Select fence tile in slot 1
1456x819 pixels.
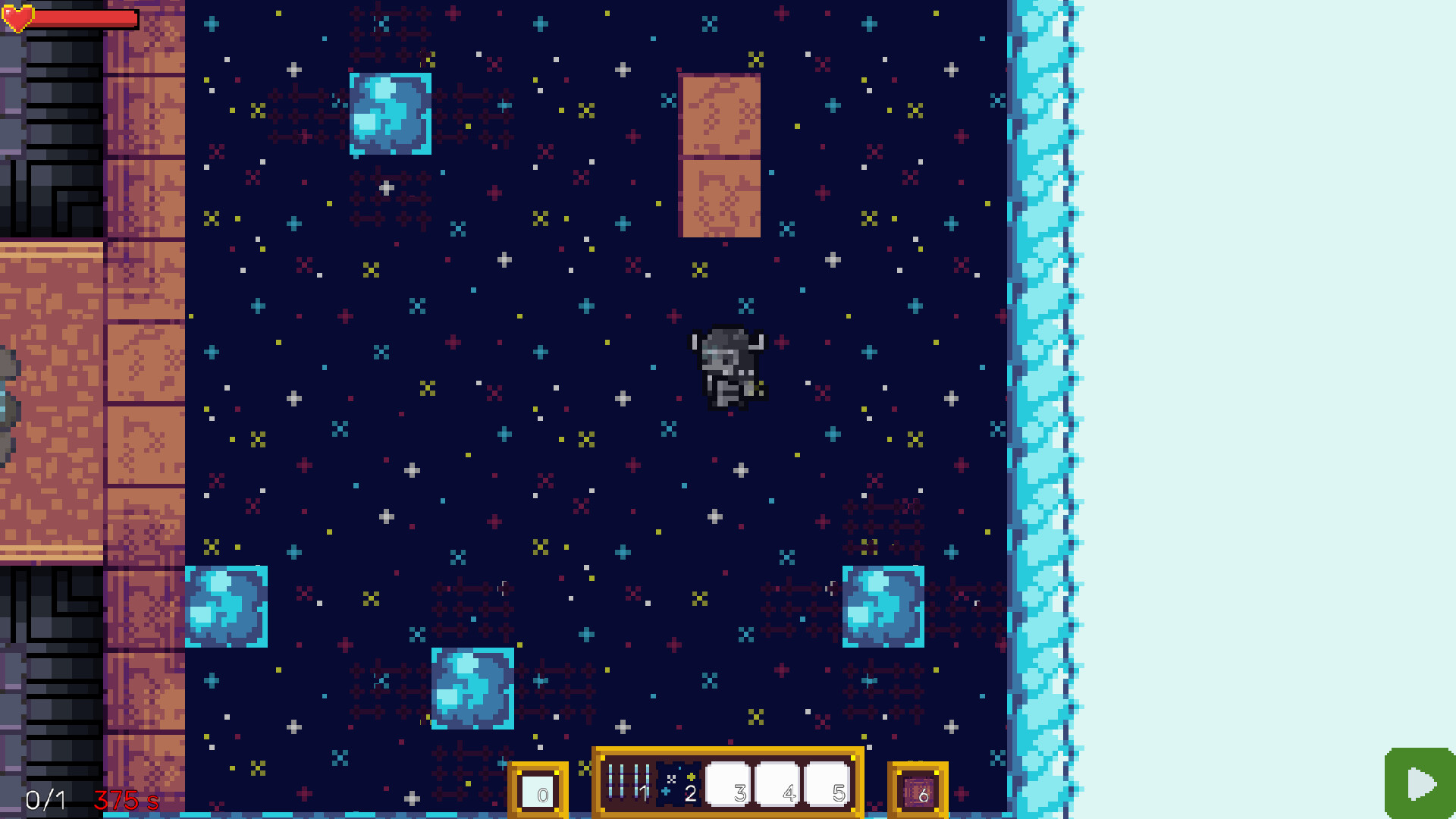pyautogui.click(x=630, y=783)
